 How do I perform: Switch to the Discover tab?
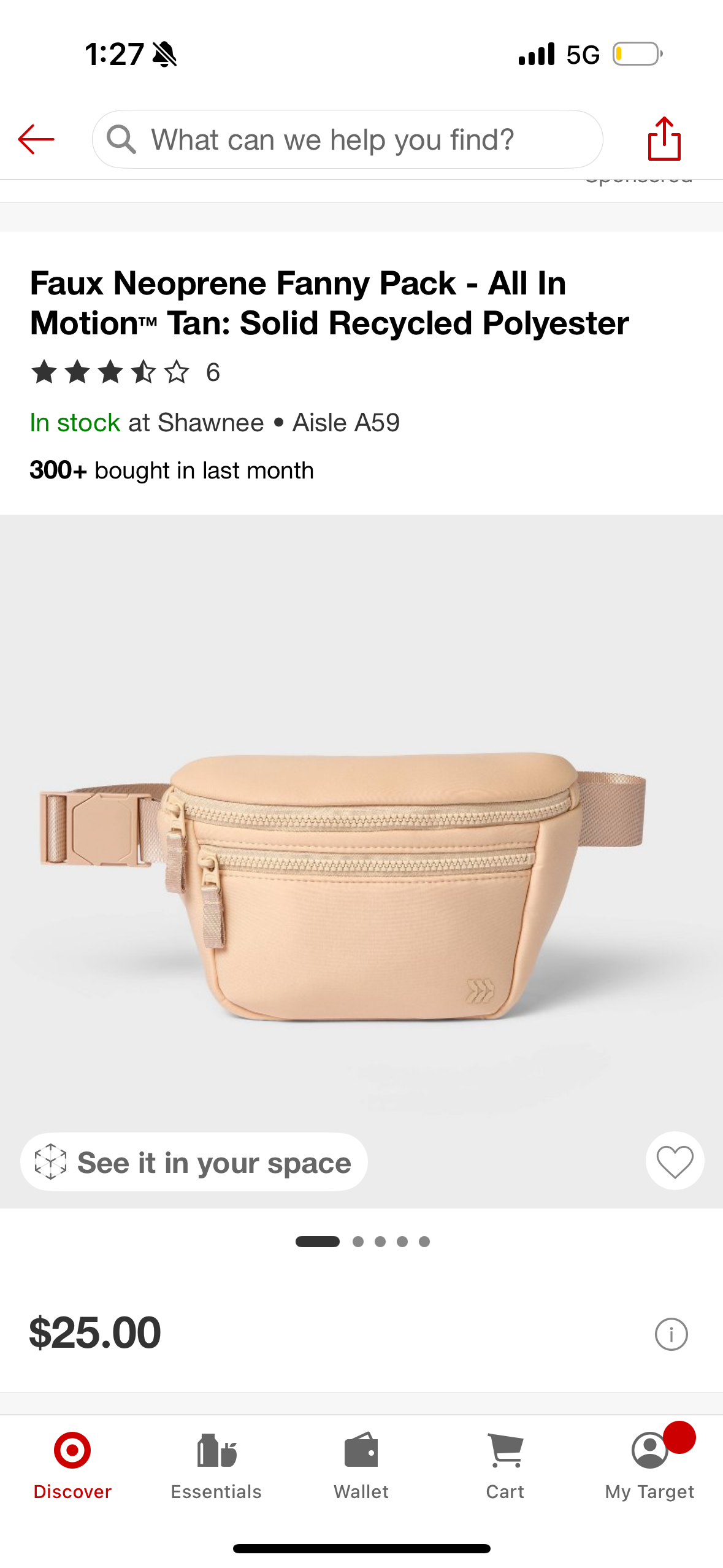click(x=72, y=1465)
